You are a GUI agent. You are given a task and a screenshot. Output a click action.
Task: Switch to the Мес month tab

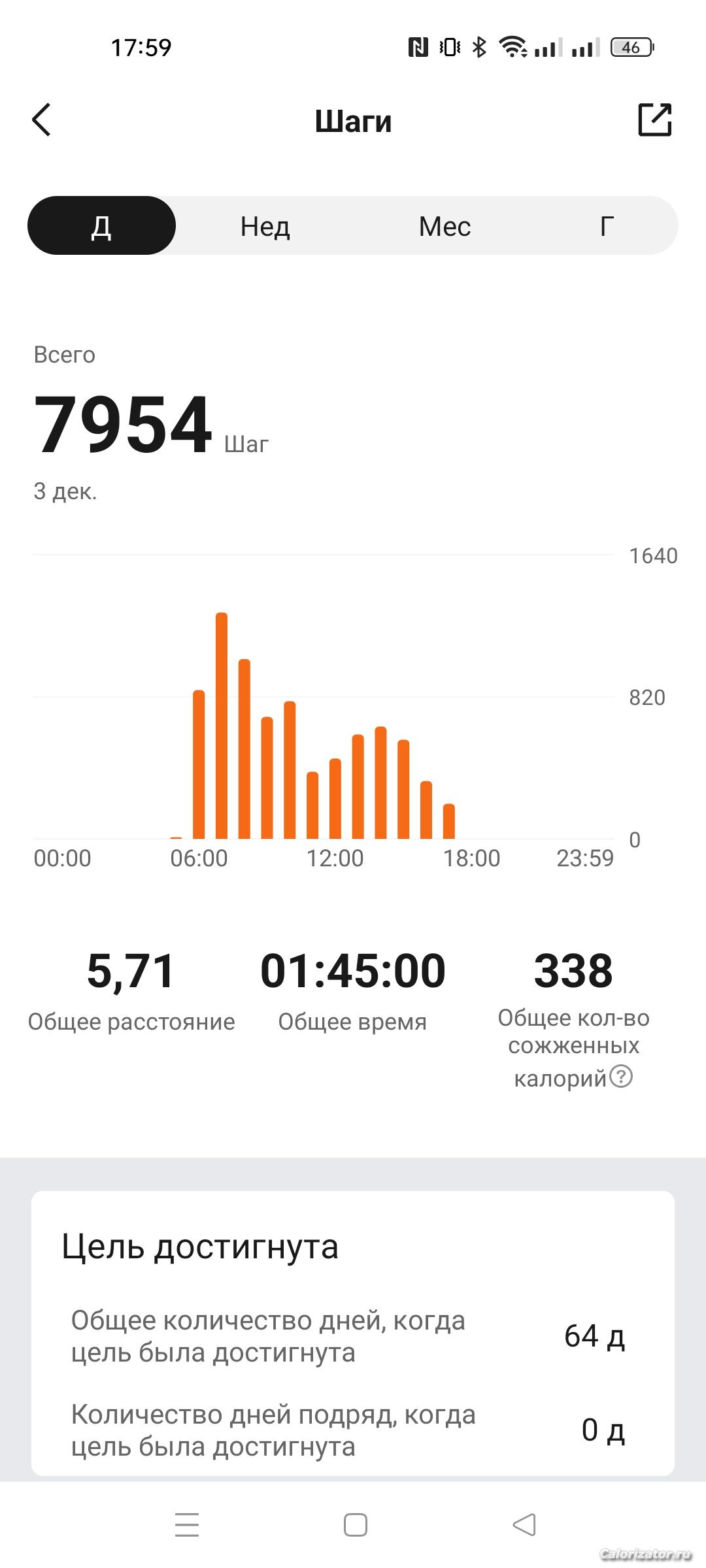tap(445, 226)
